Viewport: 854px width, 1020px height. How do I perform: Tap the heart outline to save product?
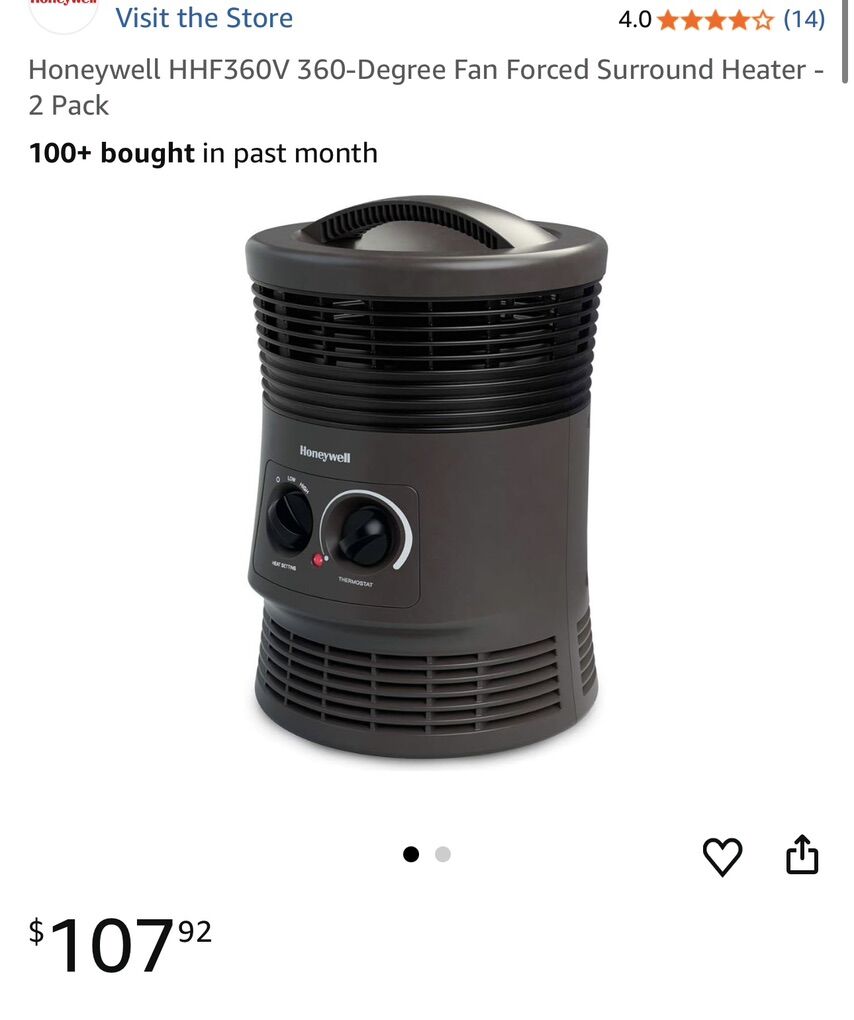tap(723, 857)
